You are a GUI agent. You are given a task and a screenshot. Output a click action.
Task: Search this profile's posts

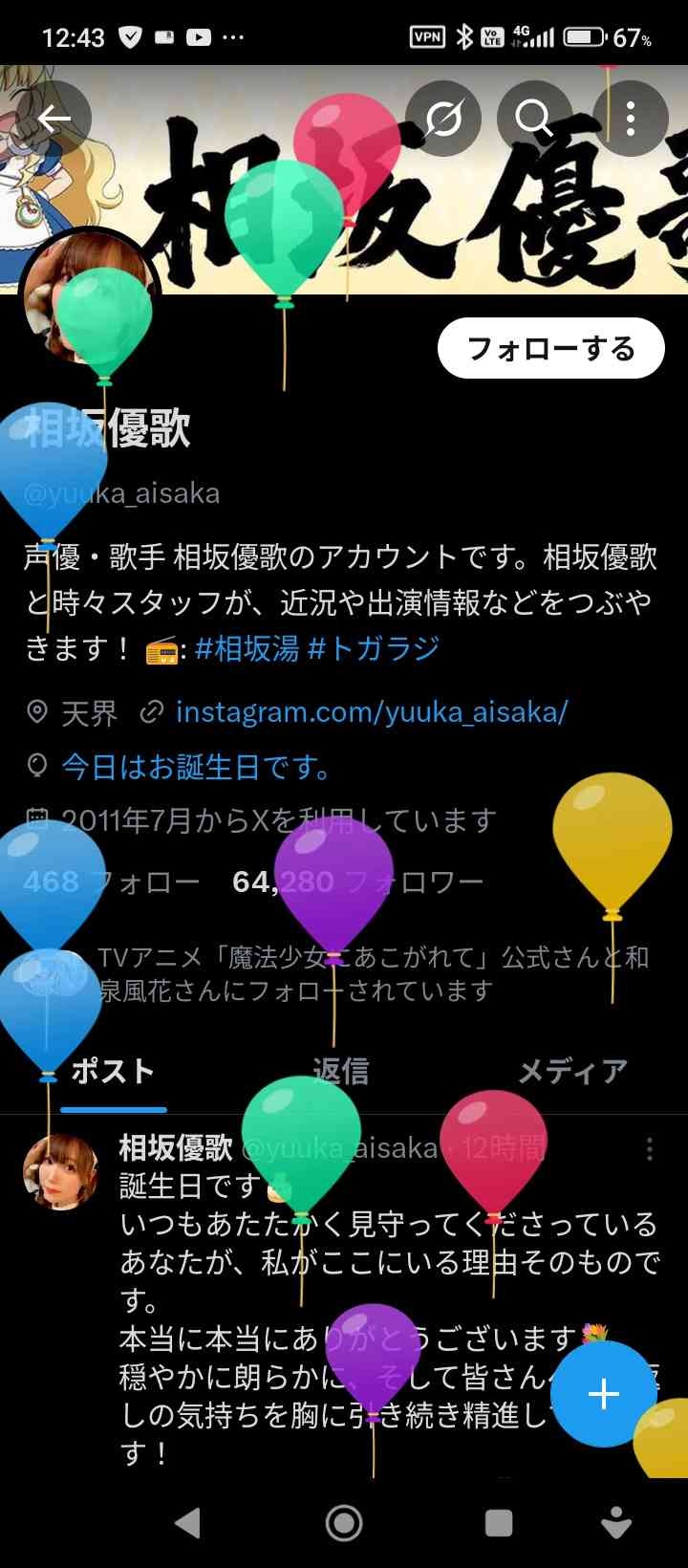[x=534, y=119]
